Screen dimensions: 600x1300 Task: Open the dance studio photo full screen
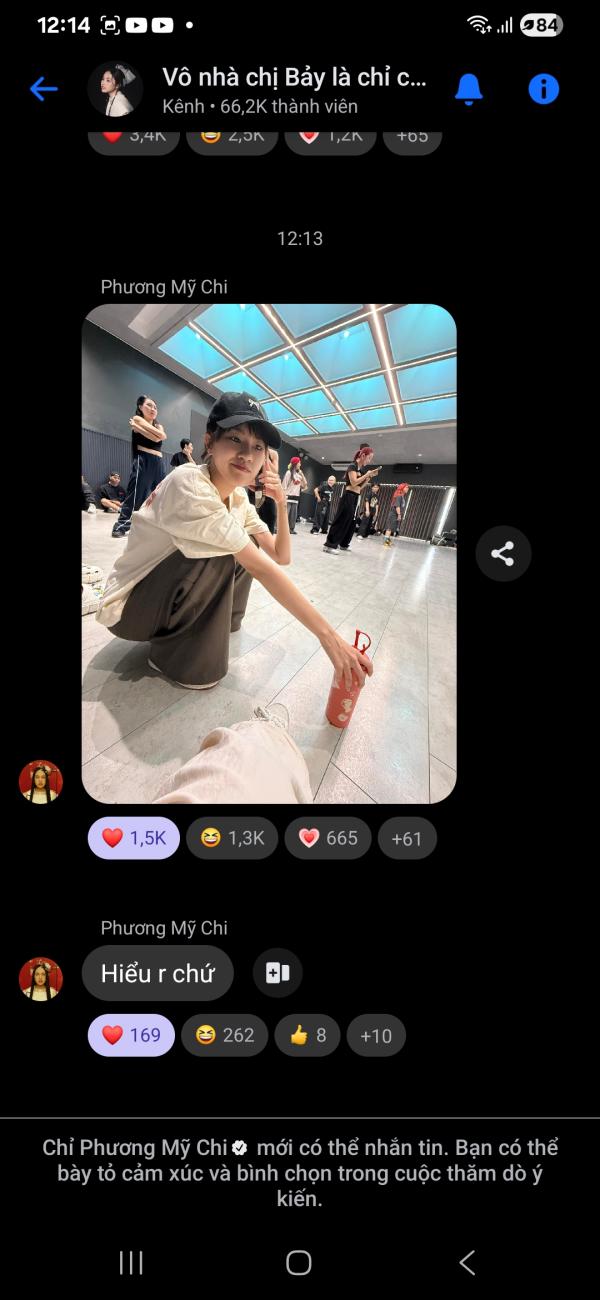pyautogui.click(x=268, y=553)
